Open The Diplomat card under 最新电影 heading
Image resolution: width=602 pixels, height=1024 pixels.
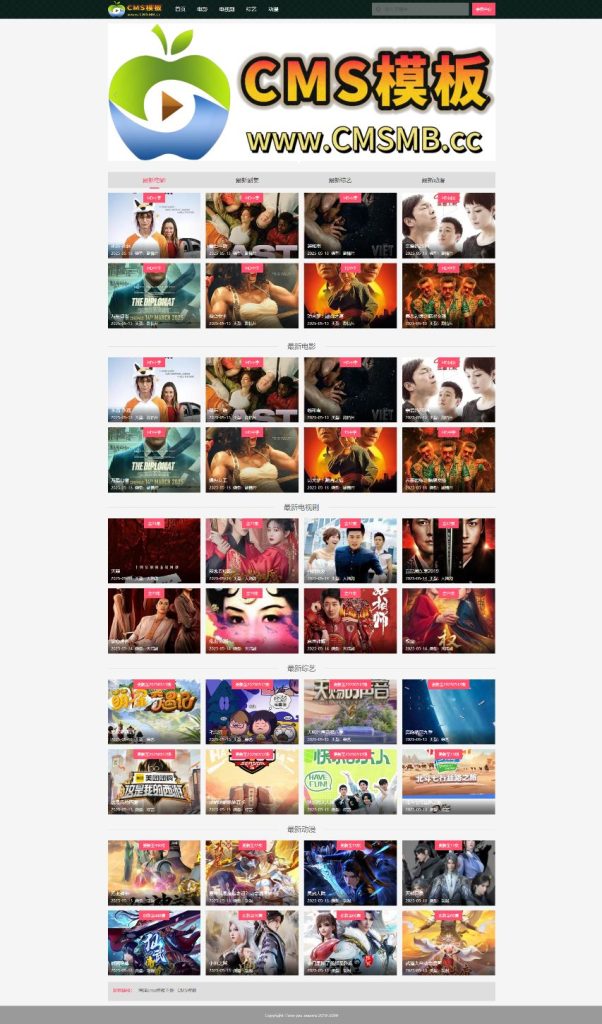coord(154,459)
